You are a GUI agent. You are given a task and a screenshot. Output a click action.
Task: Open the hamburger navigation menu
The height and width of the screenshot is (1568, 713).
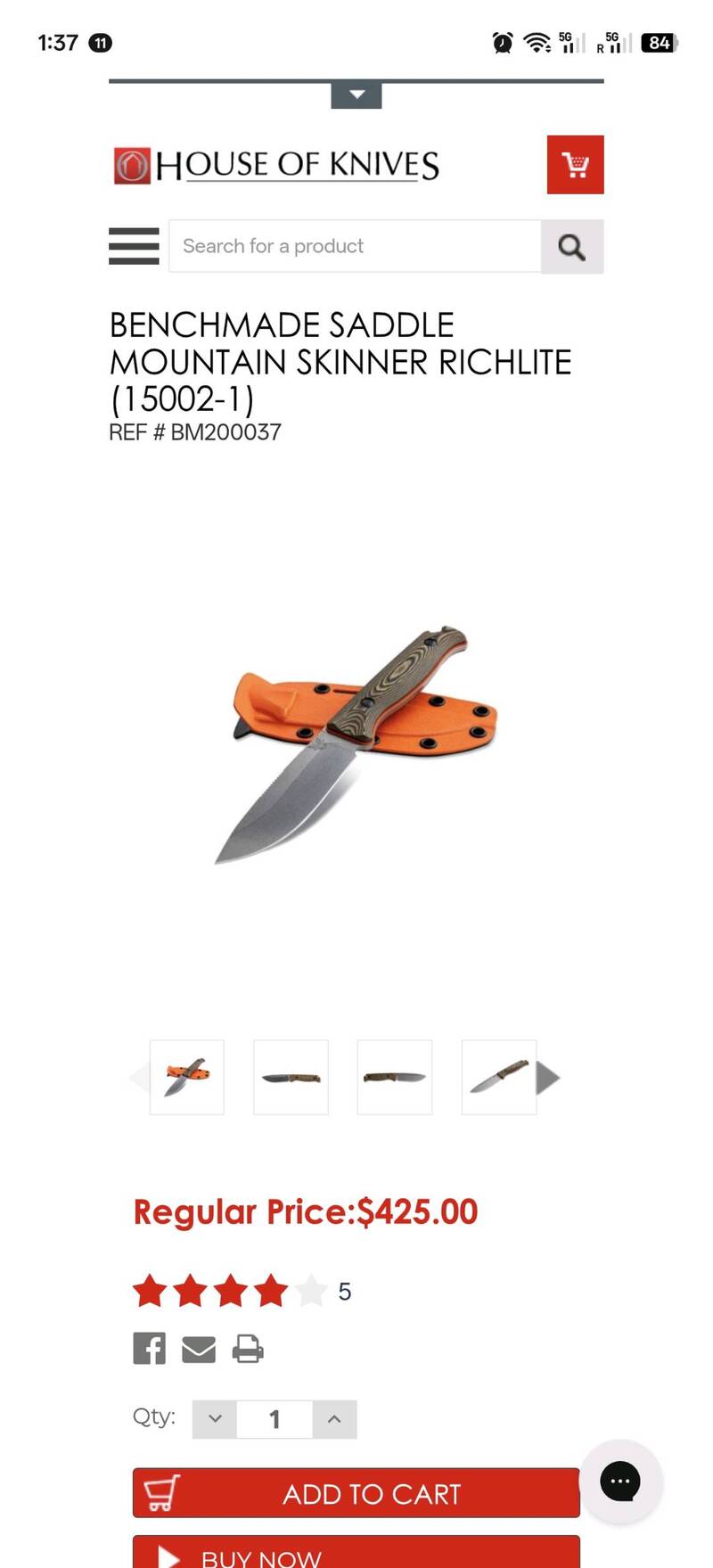pos(134,246)
